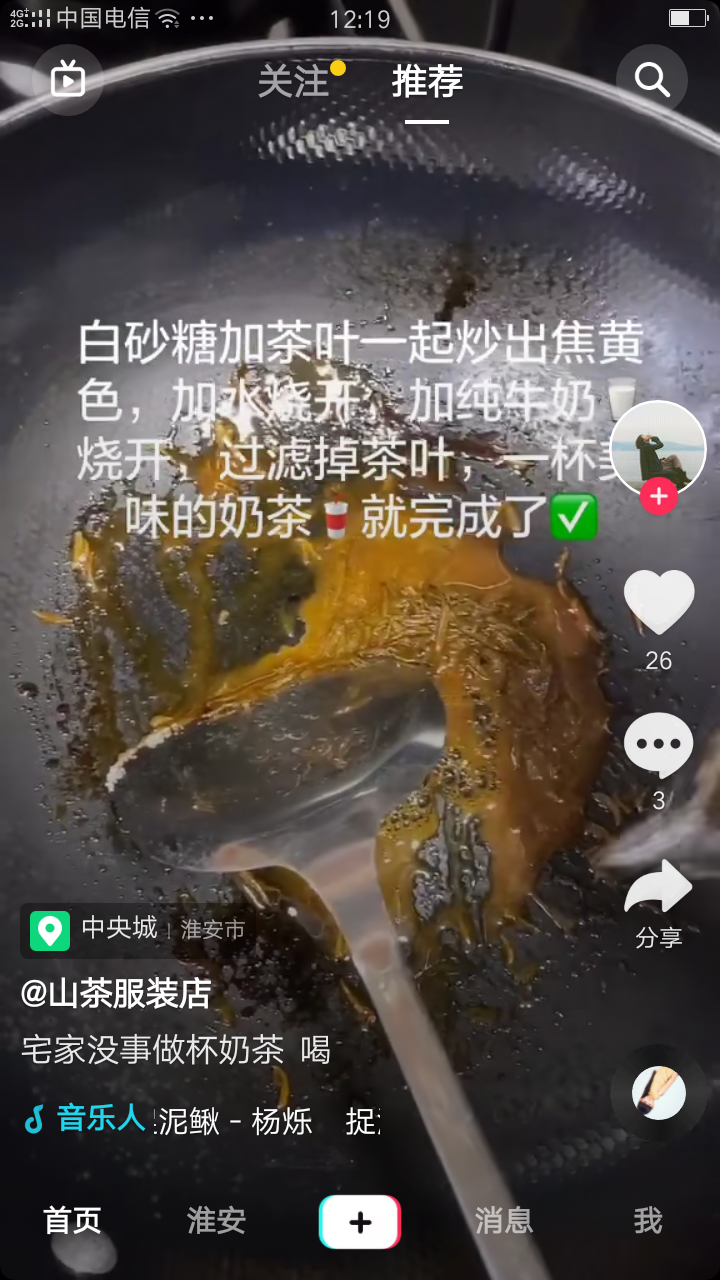720x1280 pixels.
Task: Create a new video with plus button
Action: pos(360,1221)
